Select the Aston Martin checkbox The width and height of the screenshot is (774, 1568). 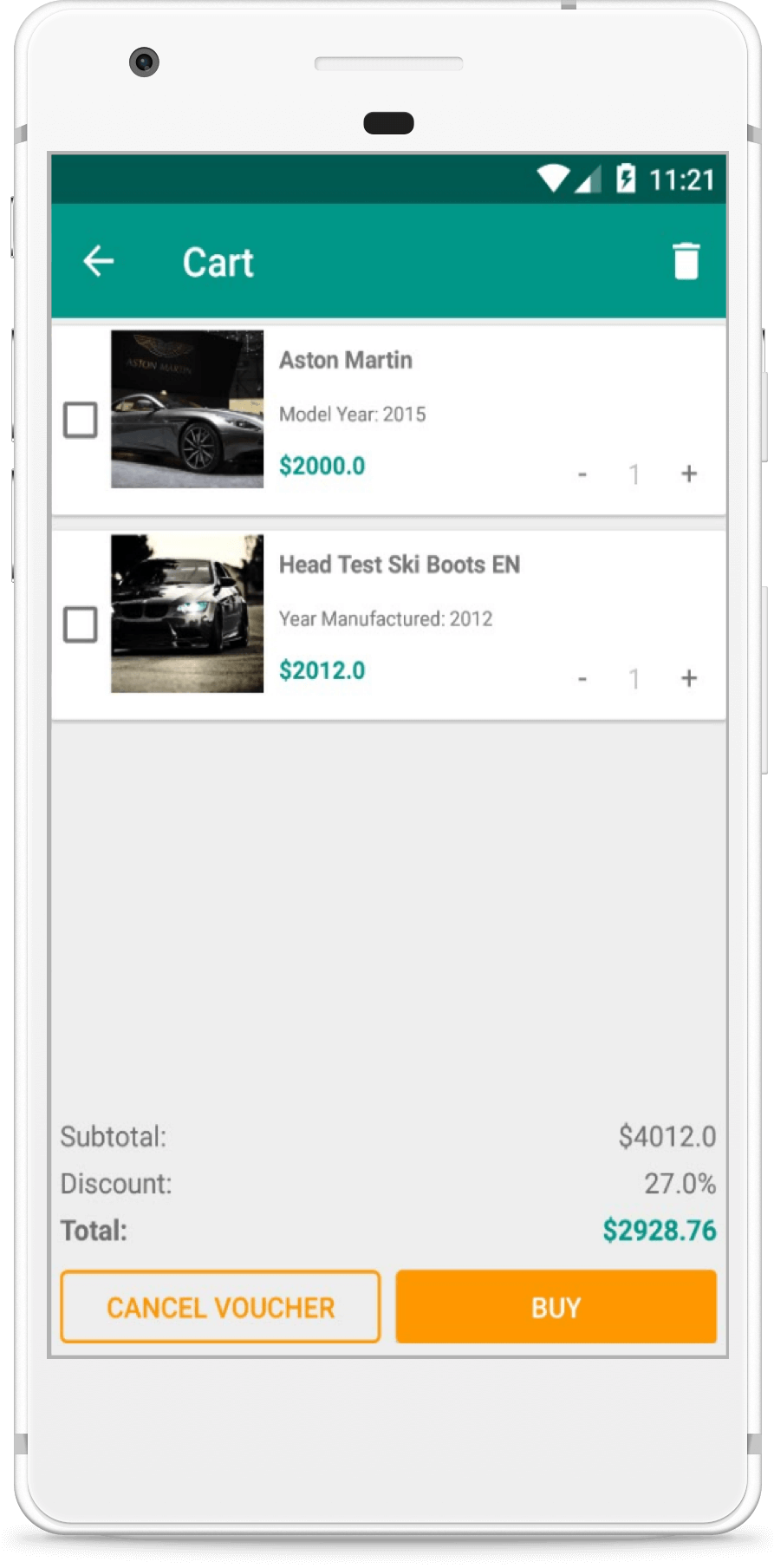pos(81,420)
